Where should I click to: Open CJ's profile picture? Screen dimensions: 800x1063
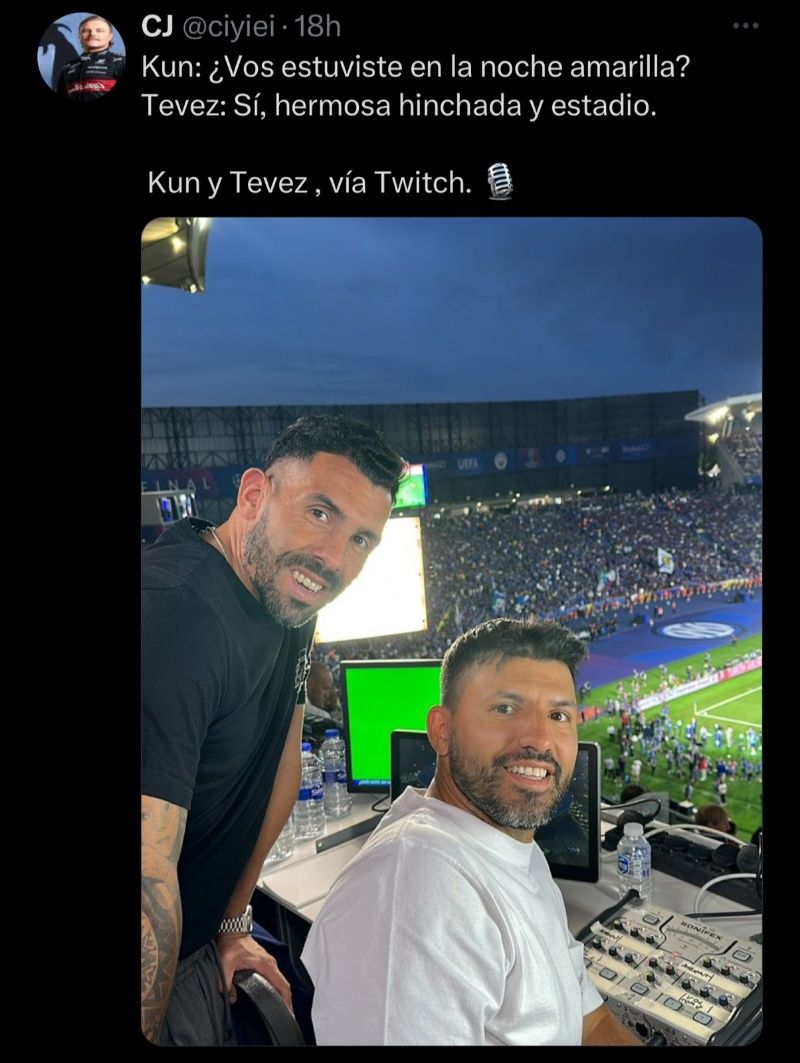(82, 57)
